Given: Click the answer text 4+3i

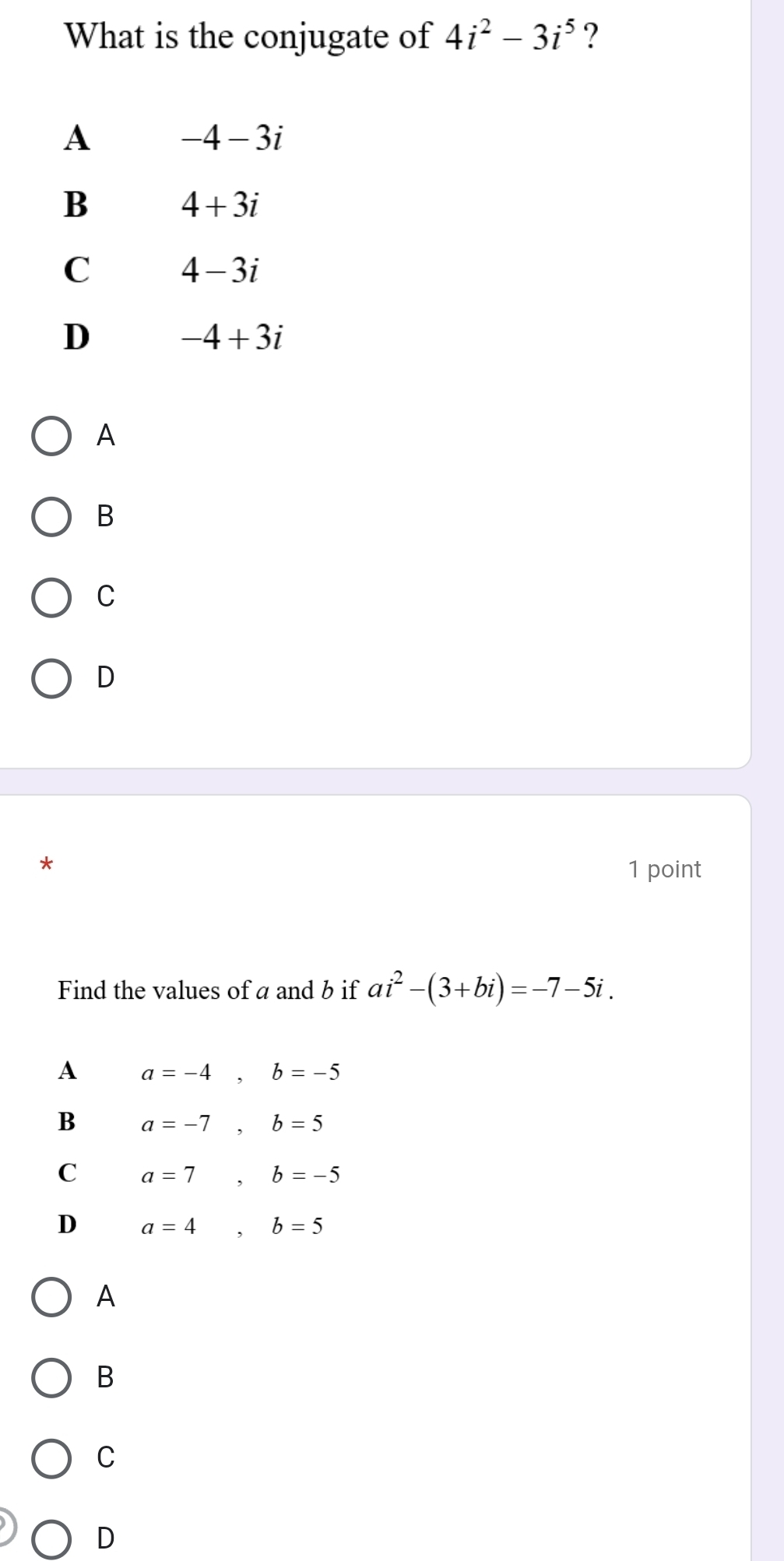Looking at the screenshot, I should pos(221,206).
